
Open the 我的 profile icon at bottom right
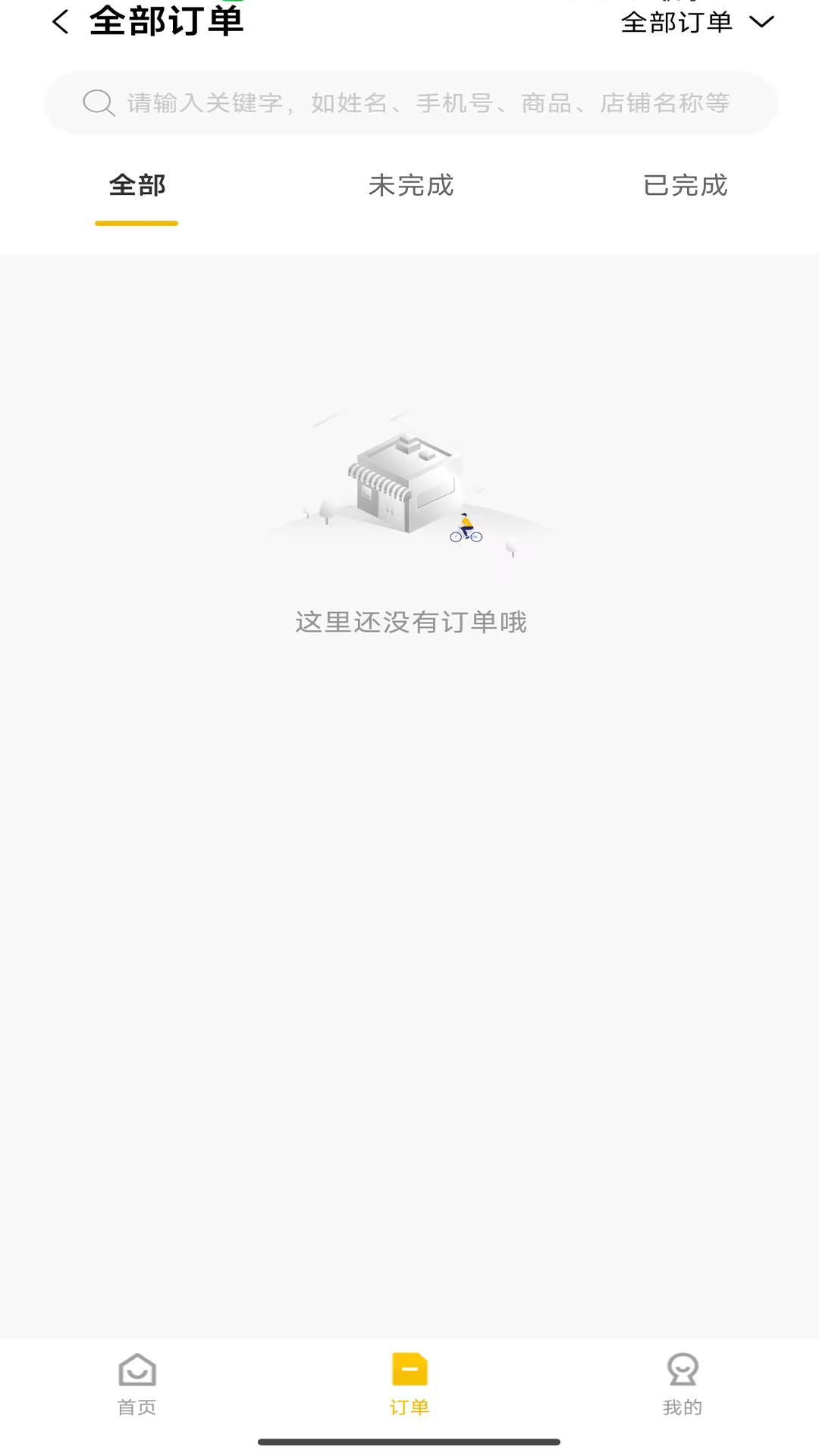682,1385
